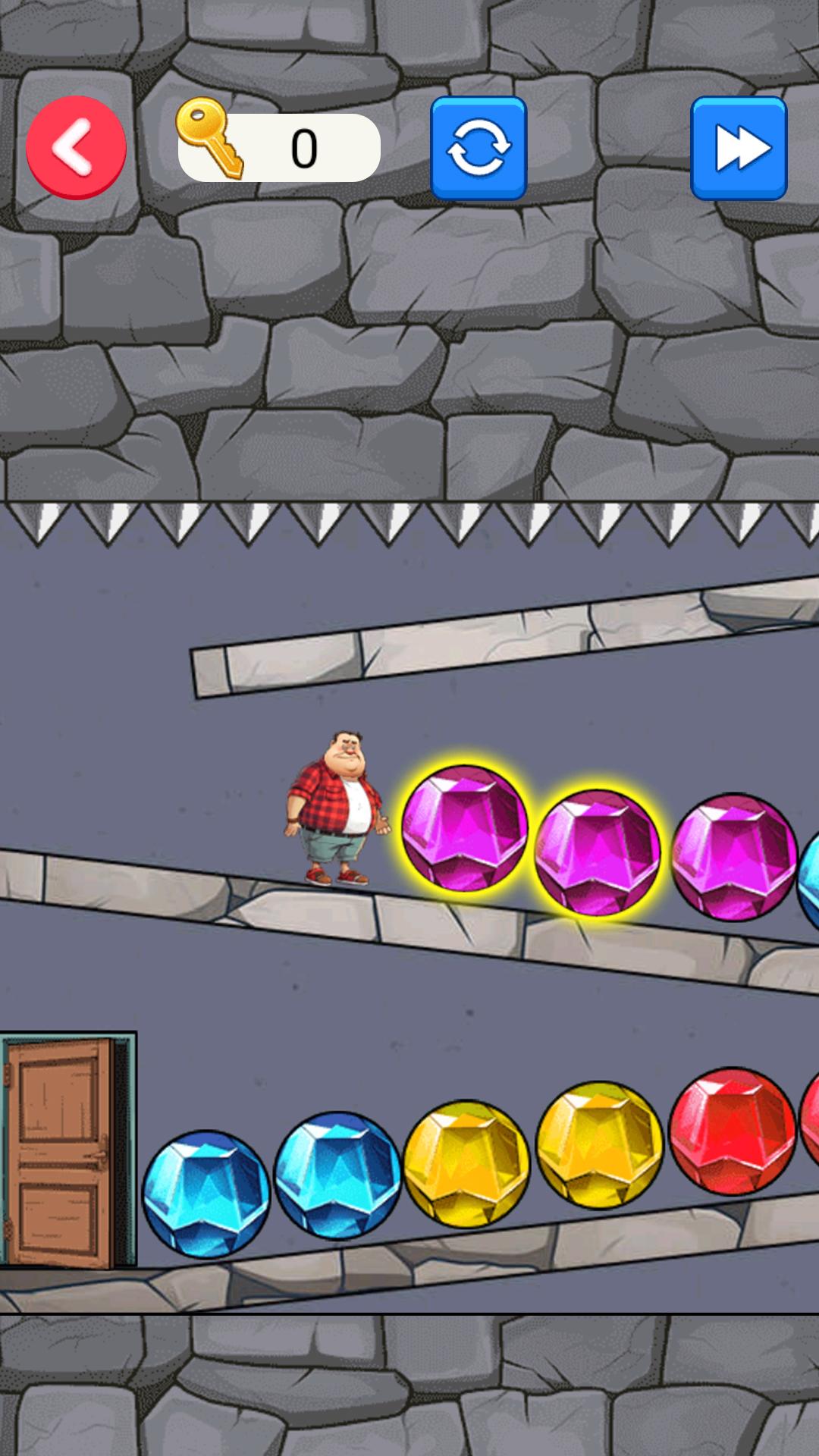819x1456 pixels.
Task: Skip the level with the fast-forward button
Action: tap(739, 148)
